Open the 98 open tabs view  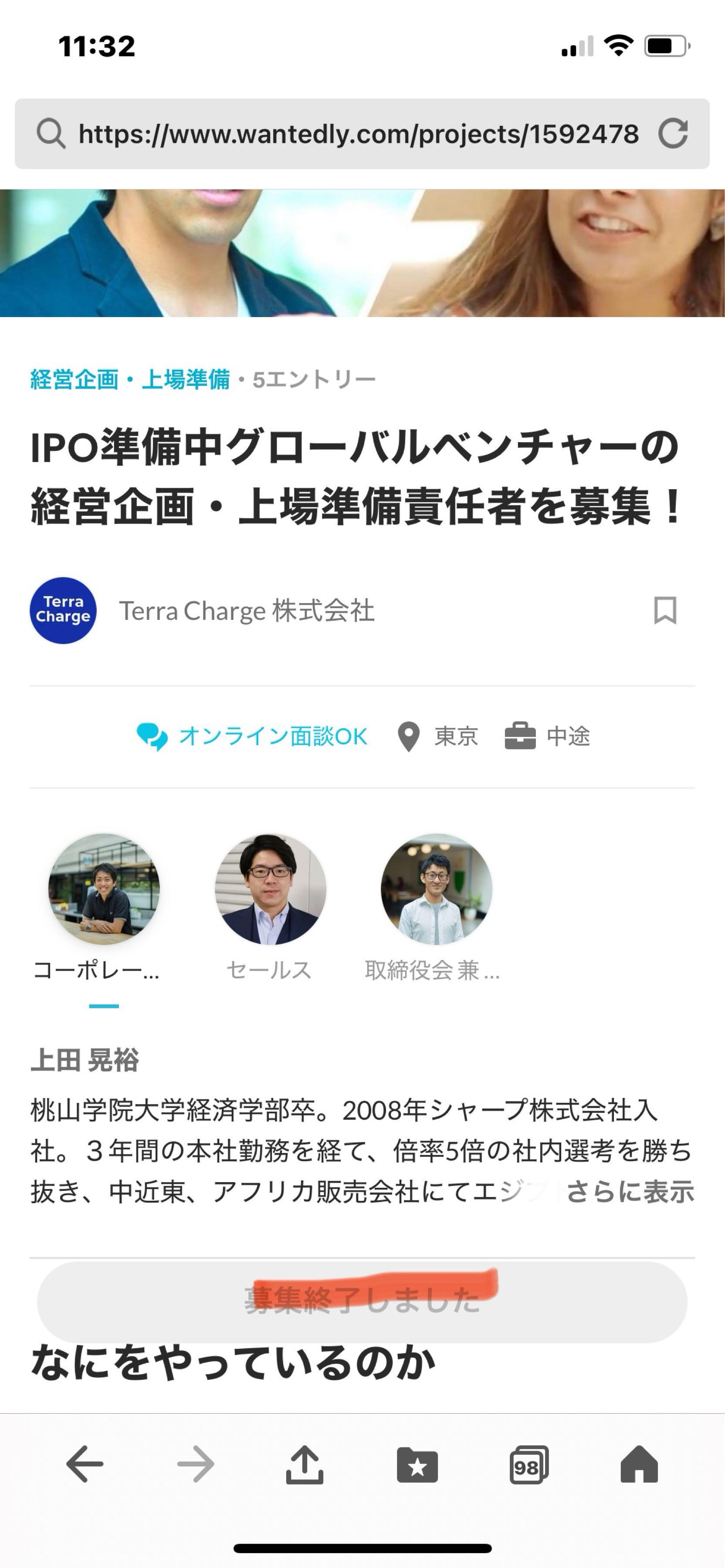tap(529, 1464)
